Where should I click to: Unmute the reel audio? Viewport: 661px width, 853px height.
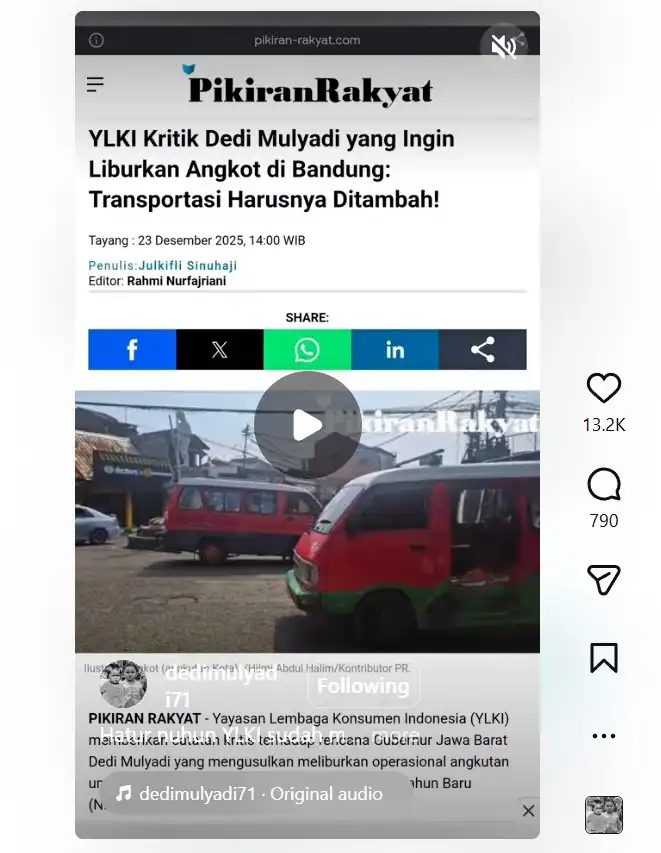(503, 47)
